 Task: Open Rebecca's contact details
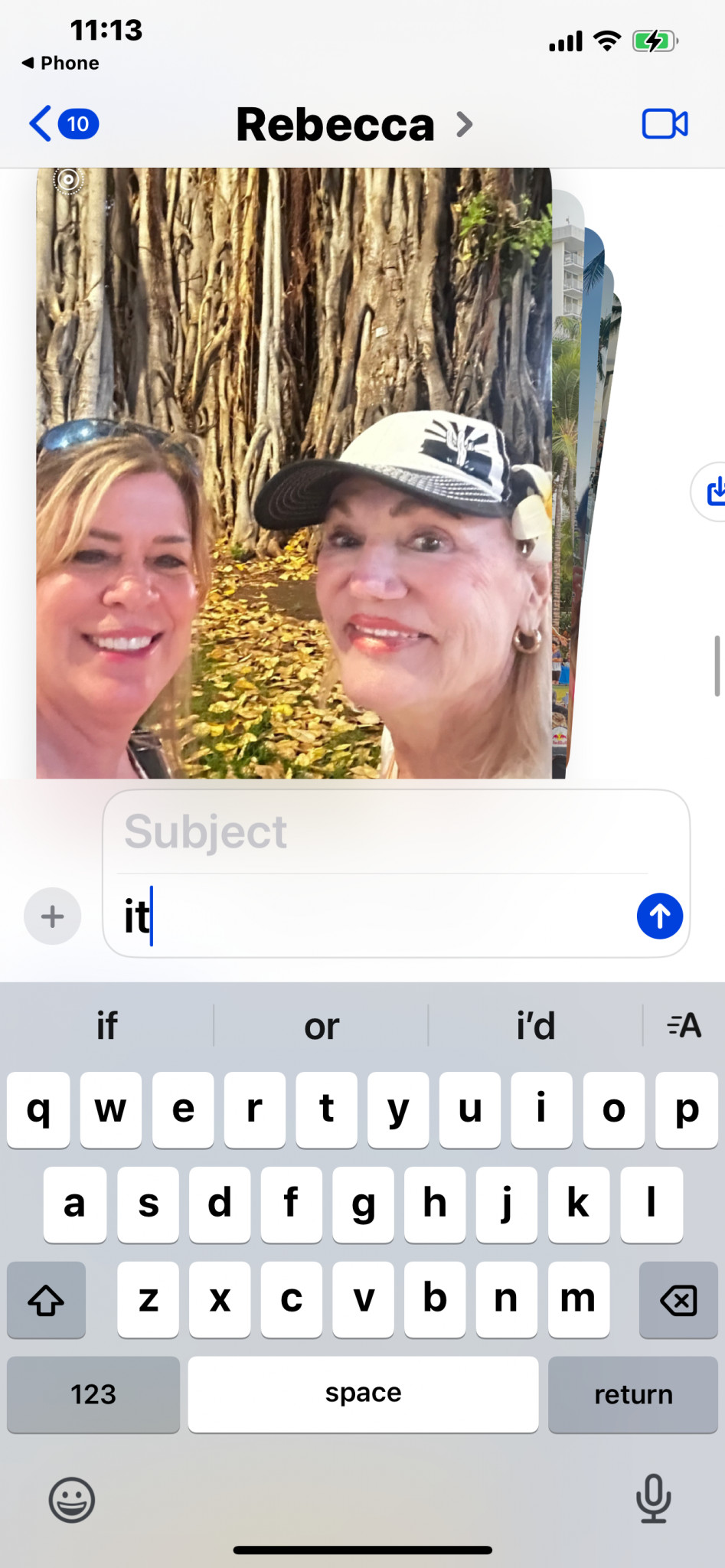coord(352,124)
